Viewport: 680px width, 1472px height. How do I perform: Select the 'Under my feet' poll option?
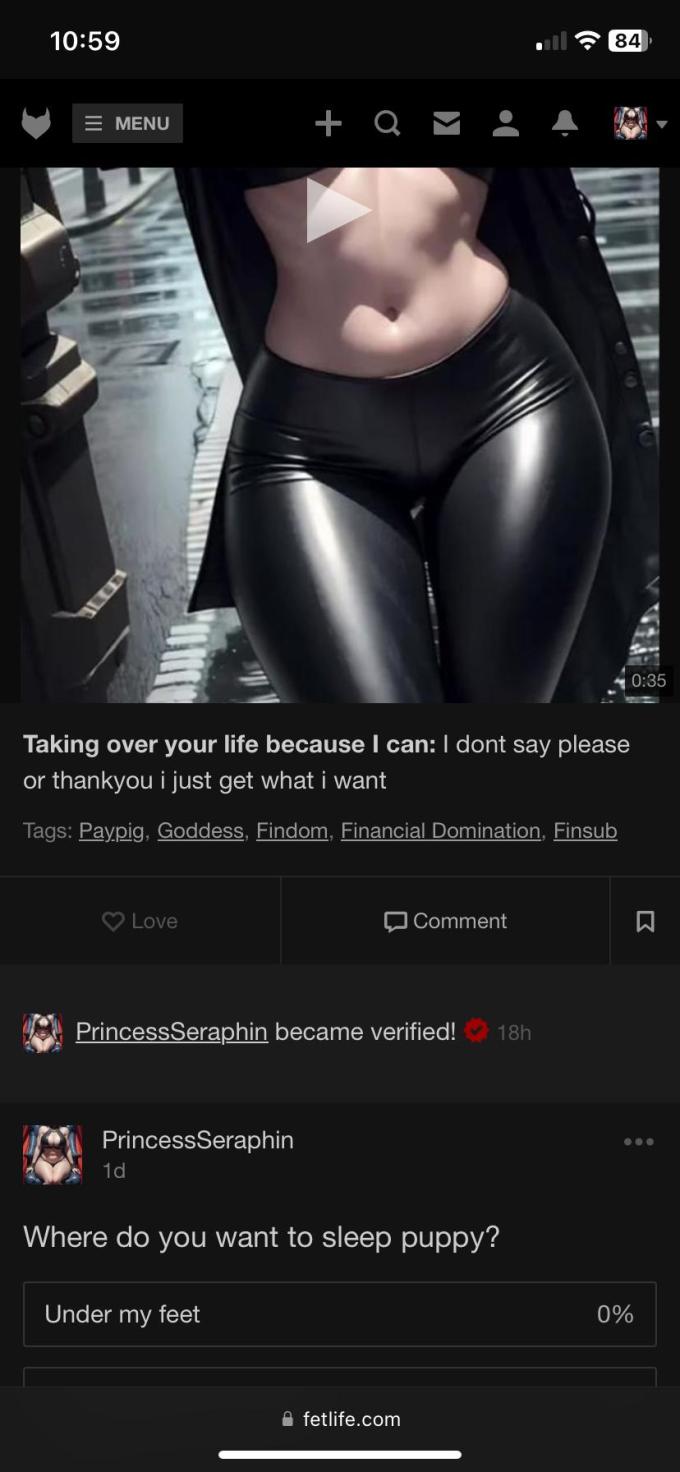(340, 1314)
